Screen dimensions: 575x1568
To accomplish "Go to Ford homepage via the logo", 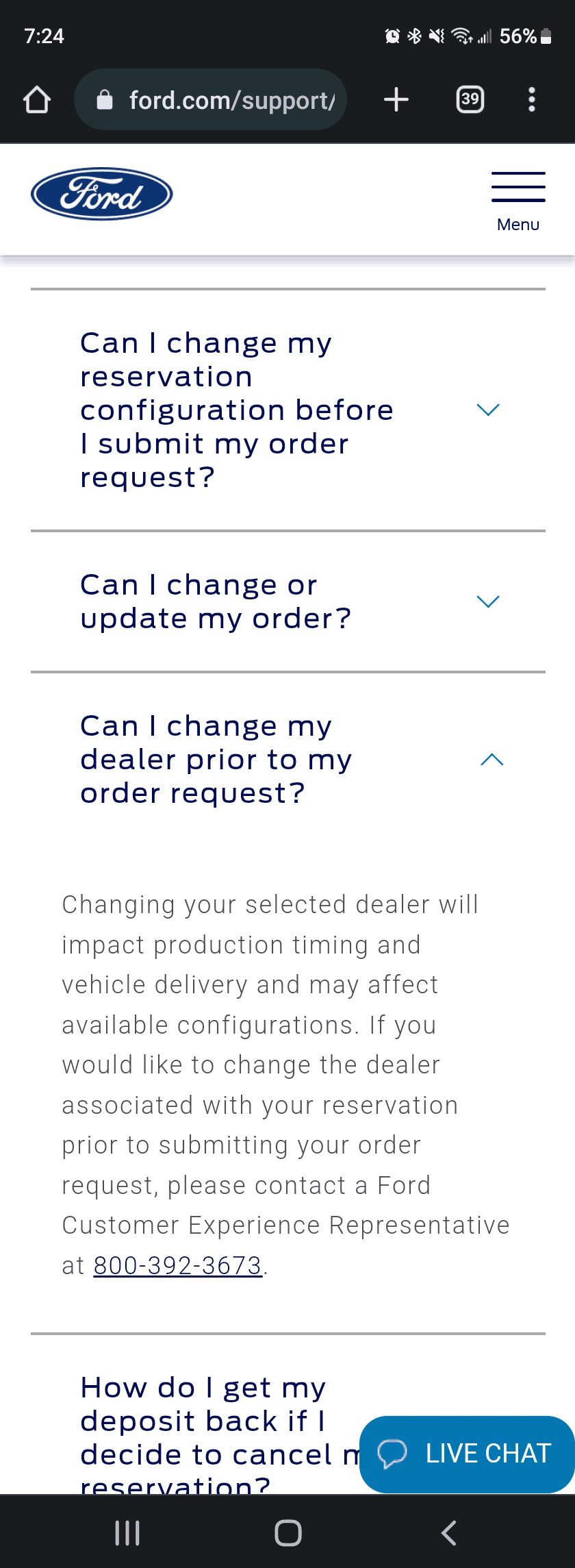I will (x=102, y=194).
